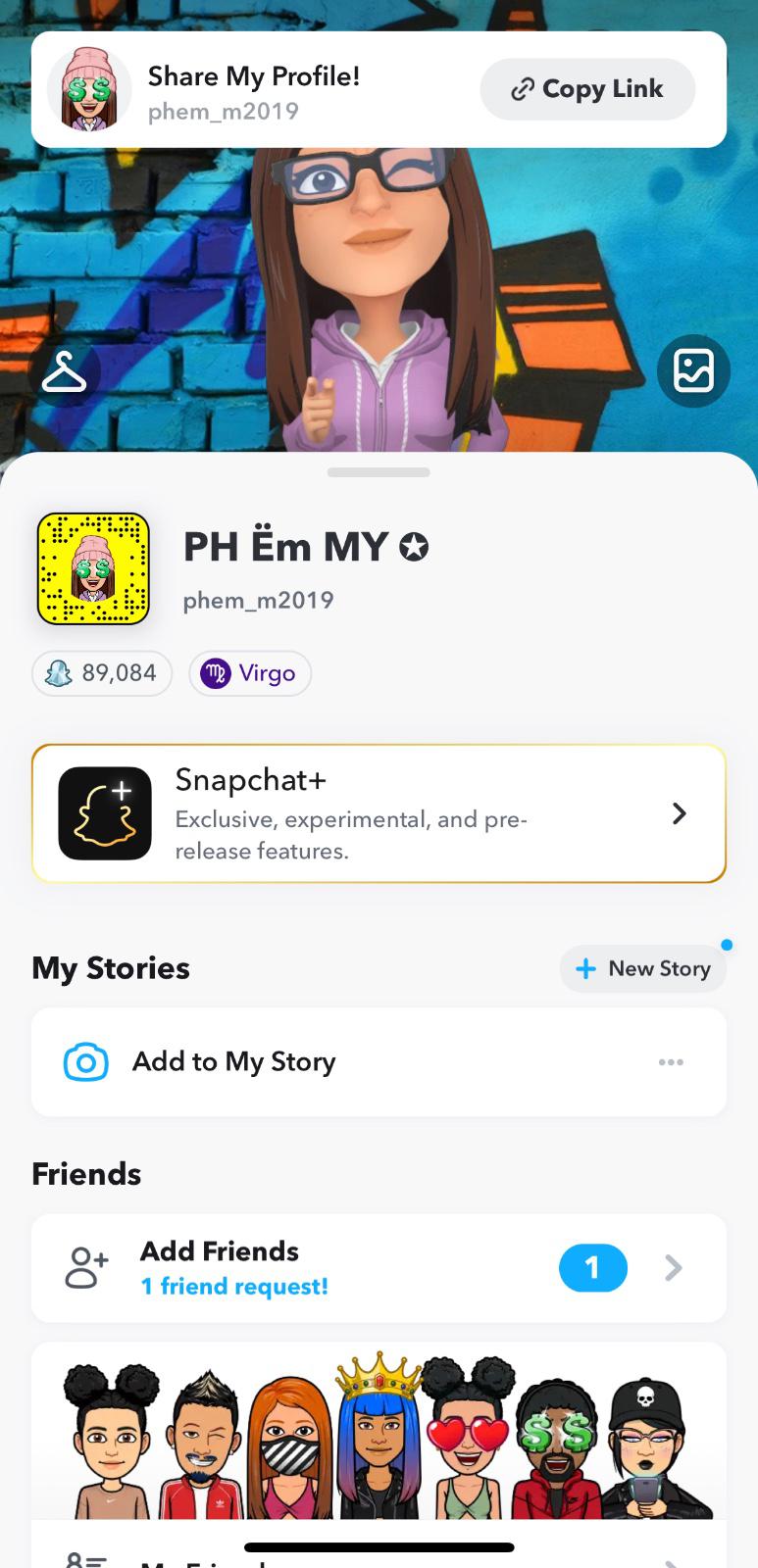Open My Story options ellipsis

(671, 1062)
